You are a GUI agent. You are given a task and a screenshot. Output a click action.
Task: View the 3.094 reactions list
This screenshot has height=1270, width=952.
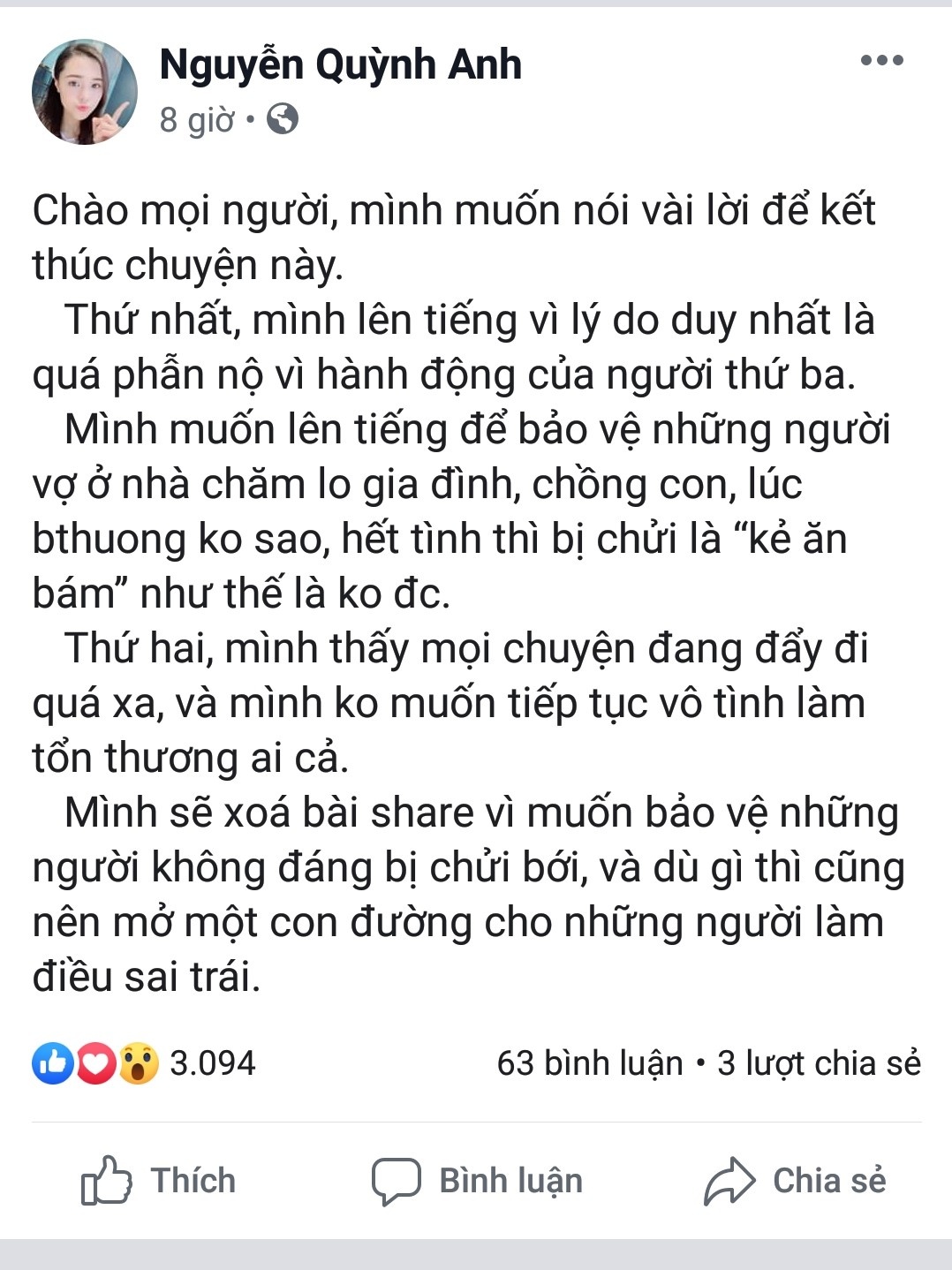pos(144,1063)
